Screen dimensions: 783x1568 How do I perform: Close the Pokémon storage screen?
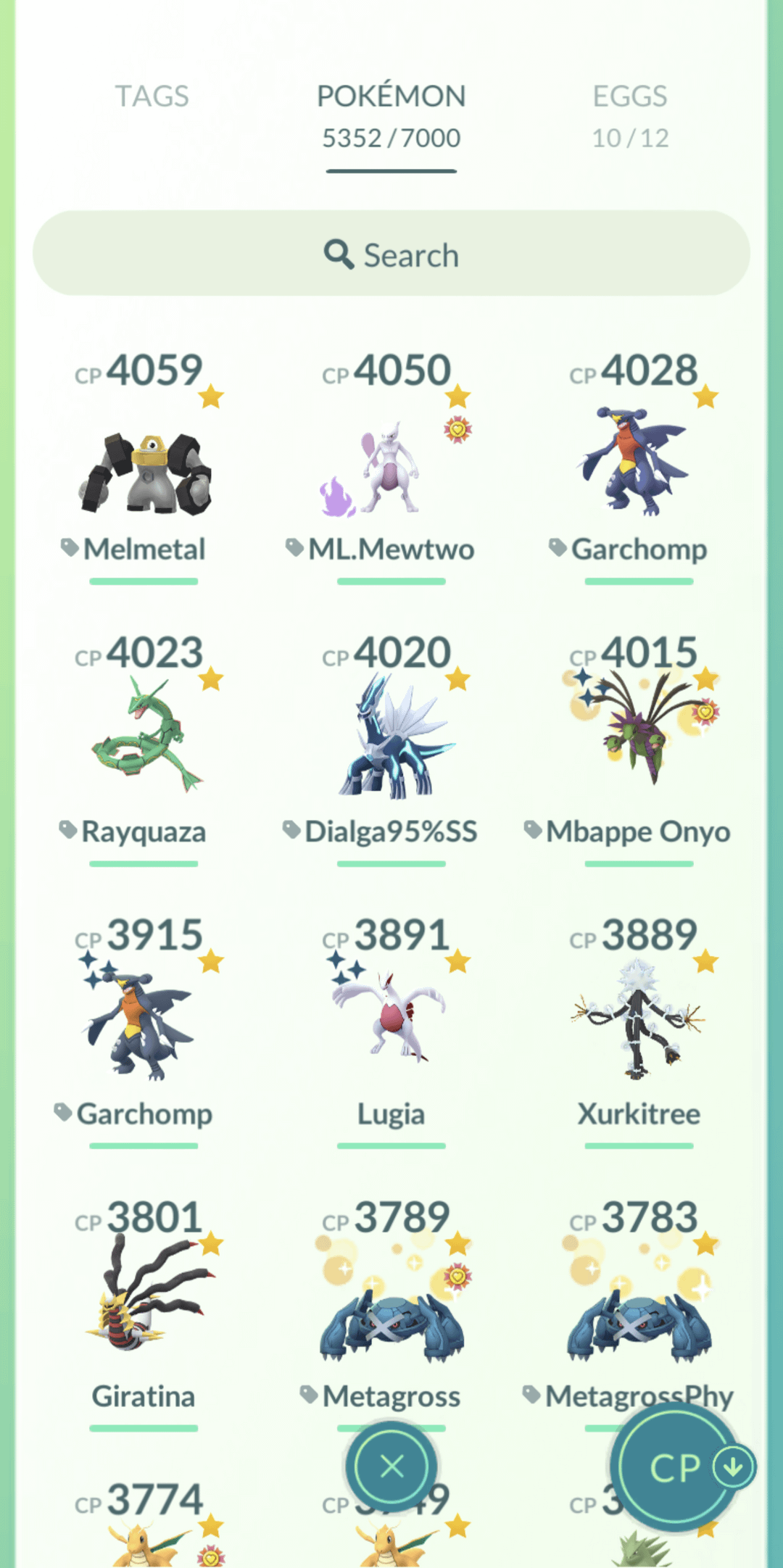[391, 1467]
